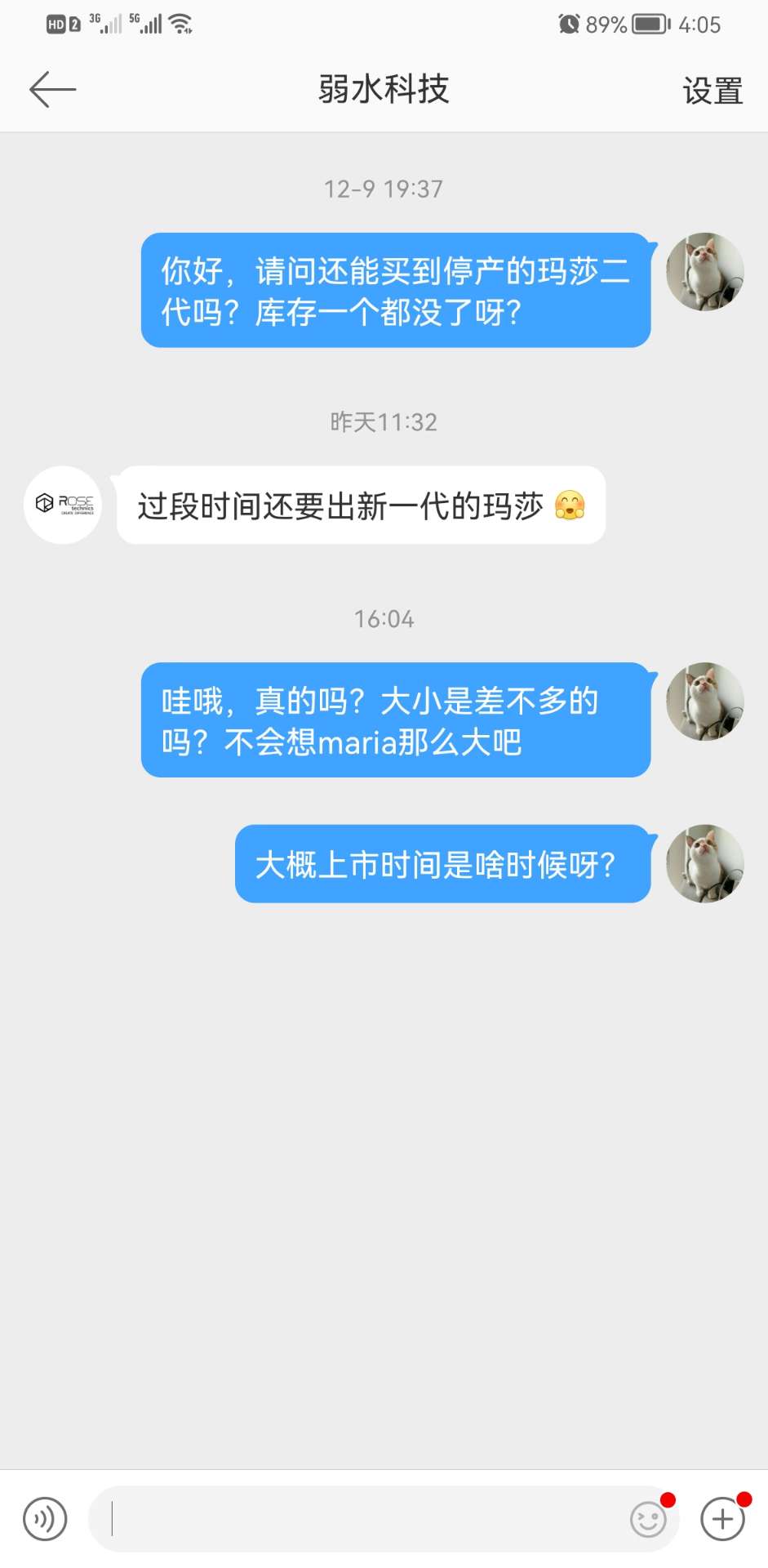Switch to voice input mode

(45, 1519)
